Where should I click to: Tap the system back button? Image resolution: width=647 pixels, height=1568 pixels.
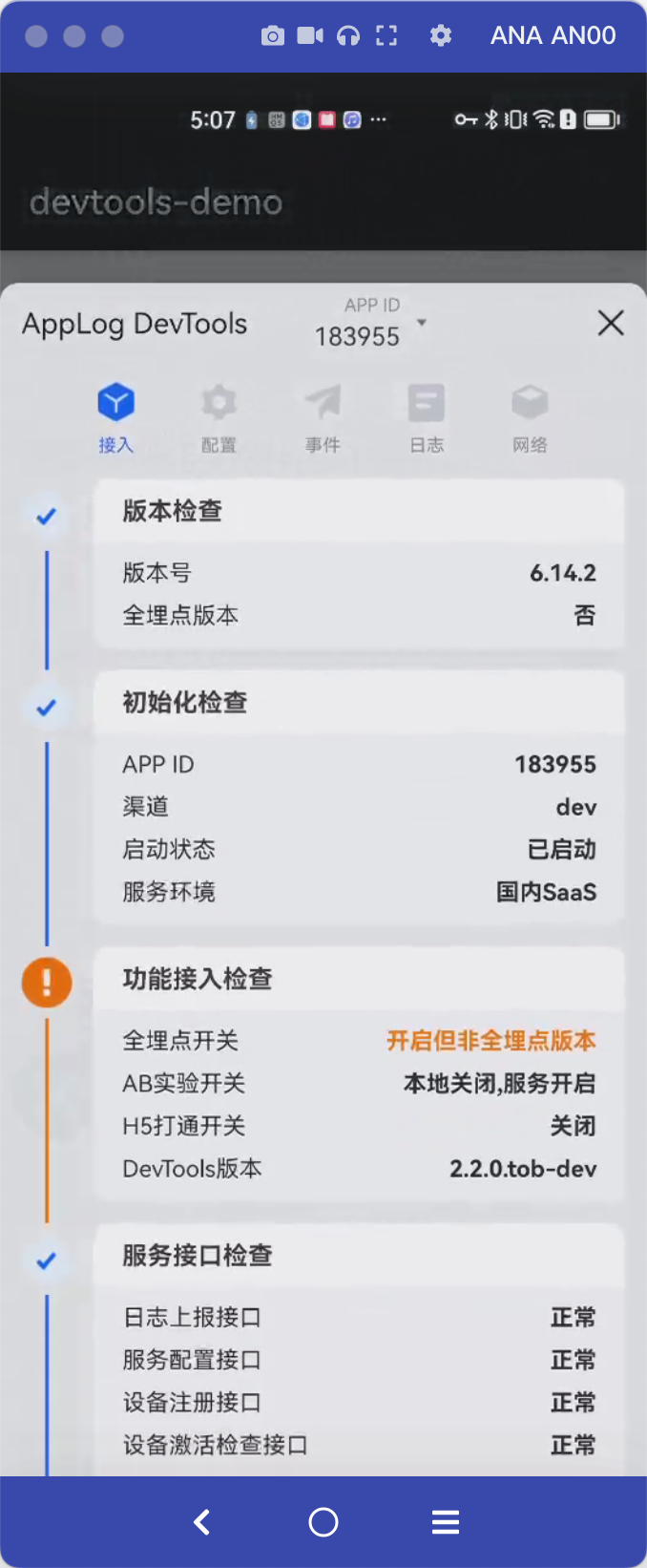pyautogui.click(x=201, y=1521)
